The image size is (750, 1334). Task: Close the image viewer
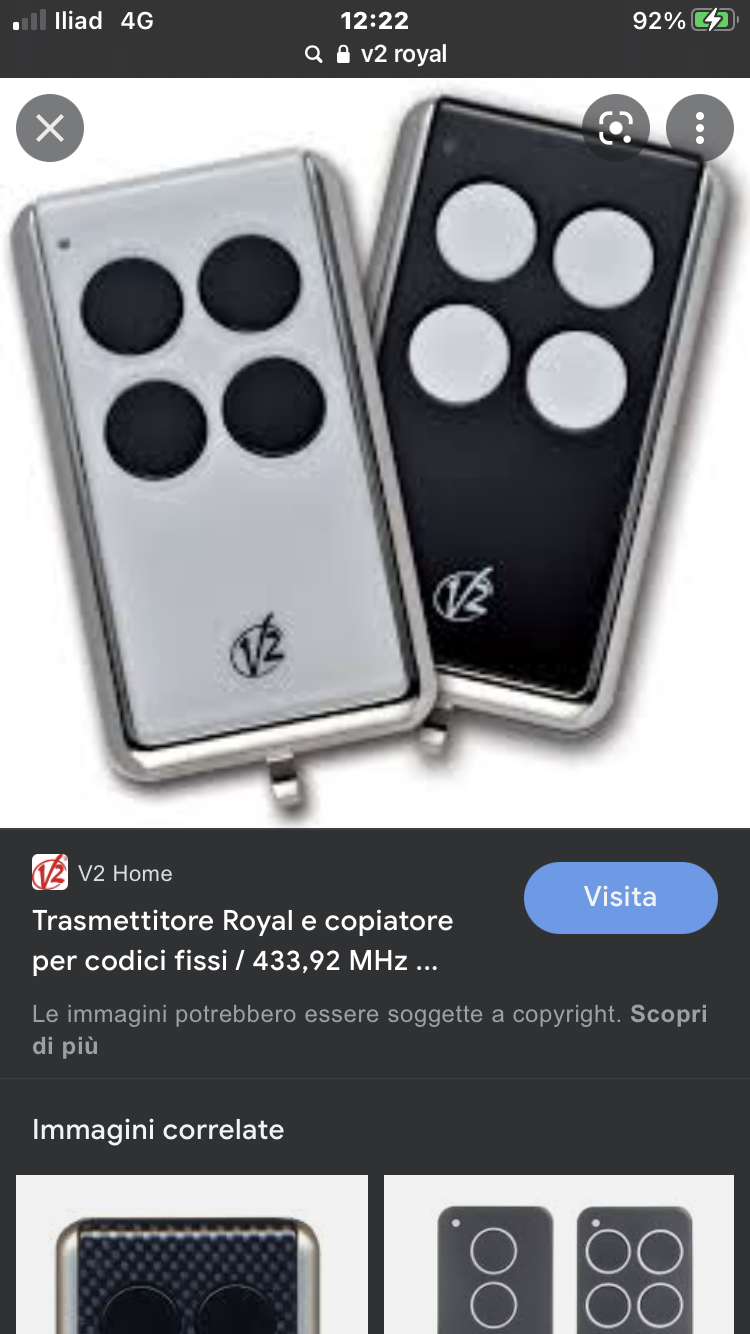click(50, 128)
